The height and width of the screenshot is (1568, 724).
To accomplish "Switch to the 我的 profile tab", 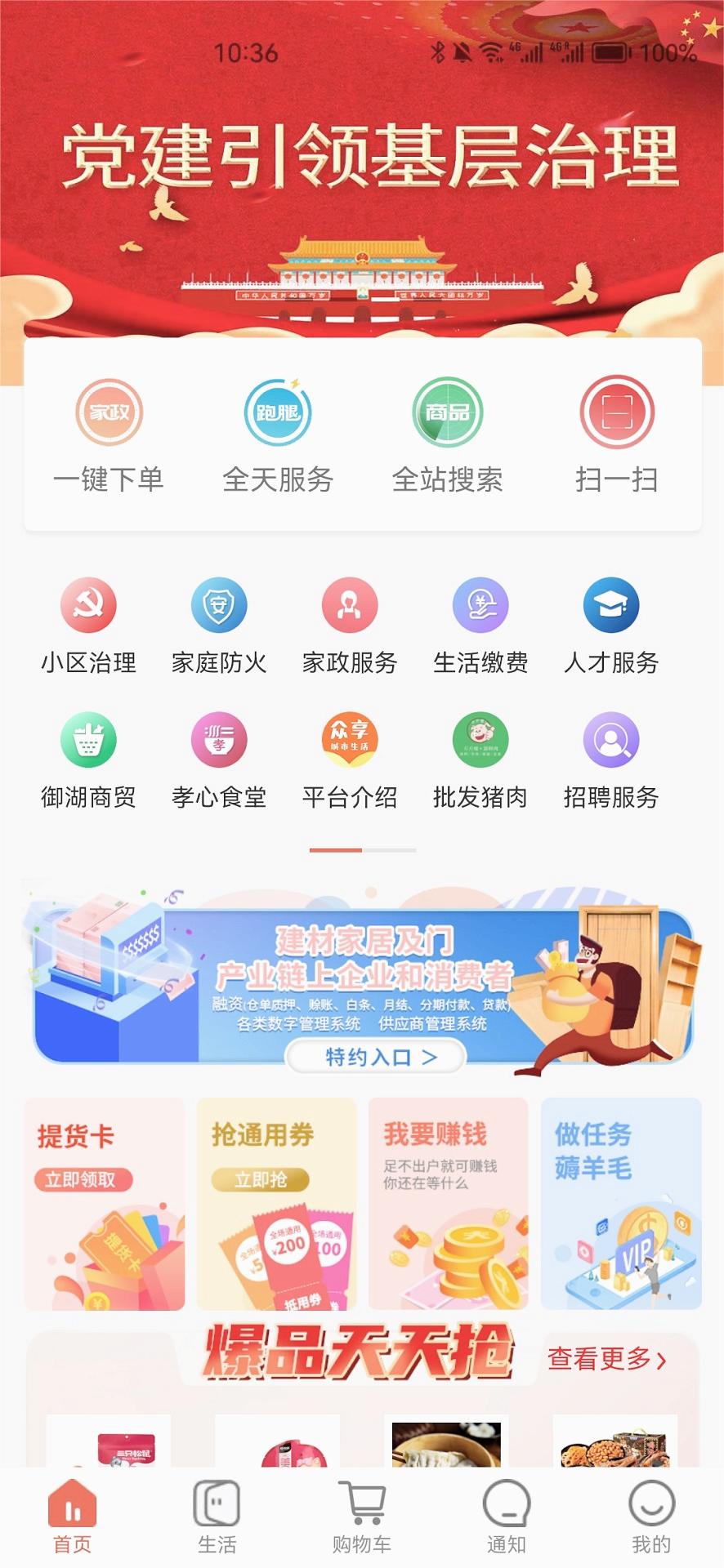I will (x=651, y=1517).
